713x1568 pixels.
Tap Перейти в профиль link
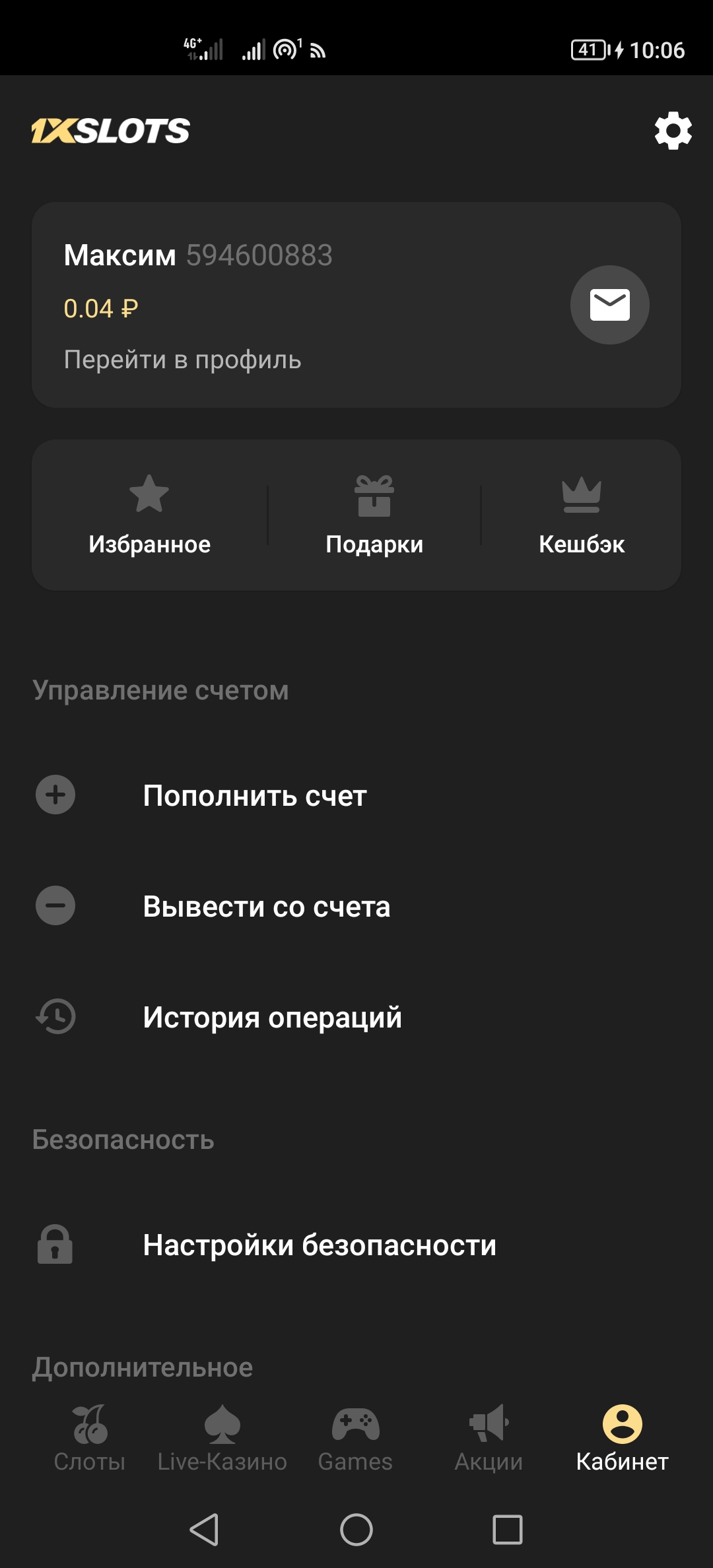182,360
